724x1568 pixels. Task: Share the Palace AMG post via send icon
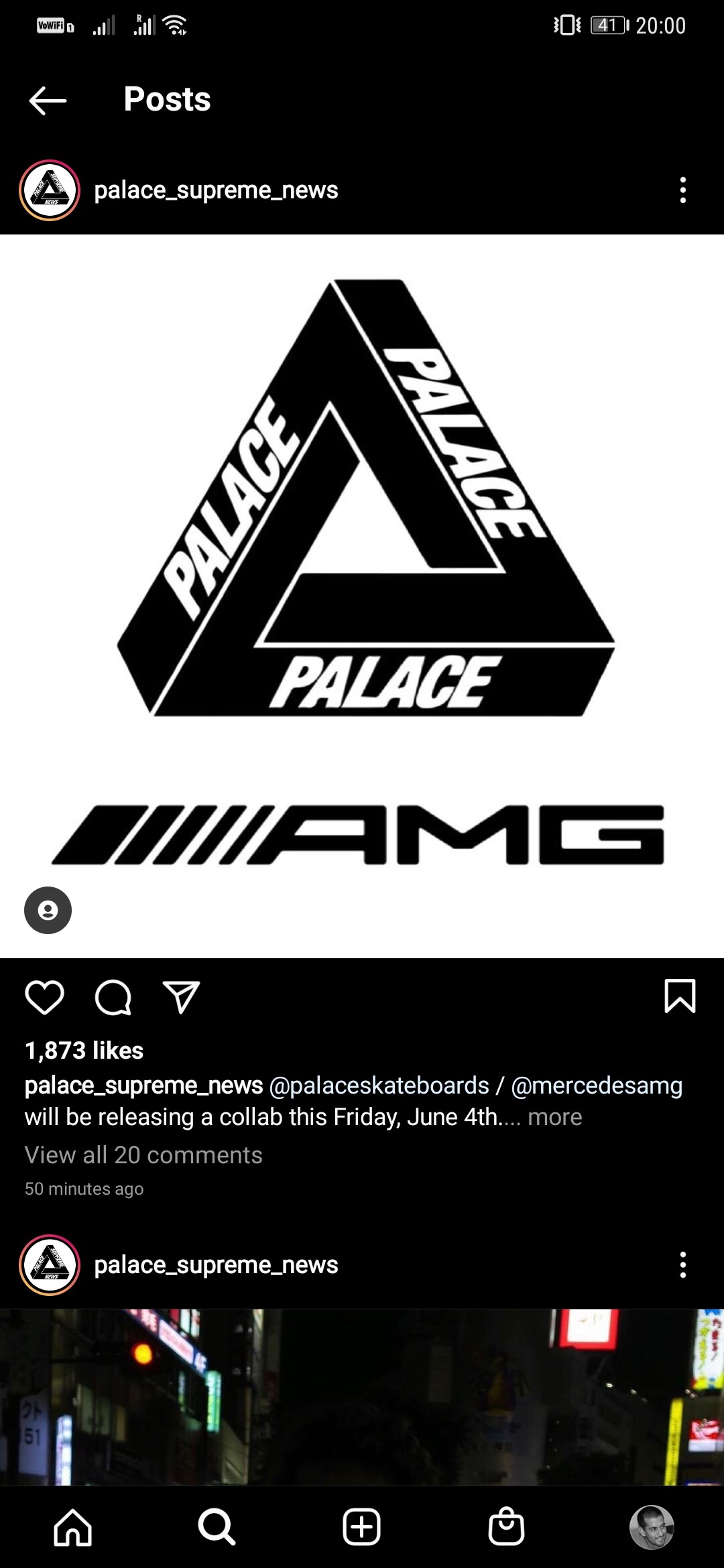(x=182, y=997)
